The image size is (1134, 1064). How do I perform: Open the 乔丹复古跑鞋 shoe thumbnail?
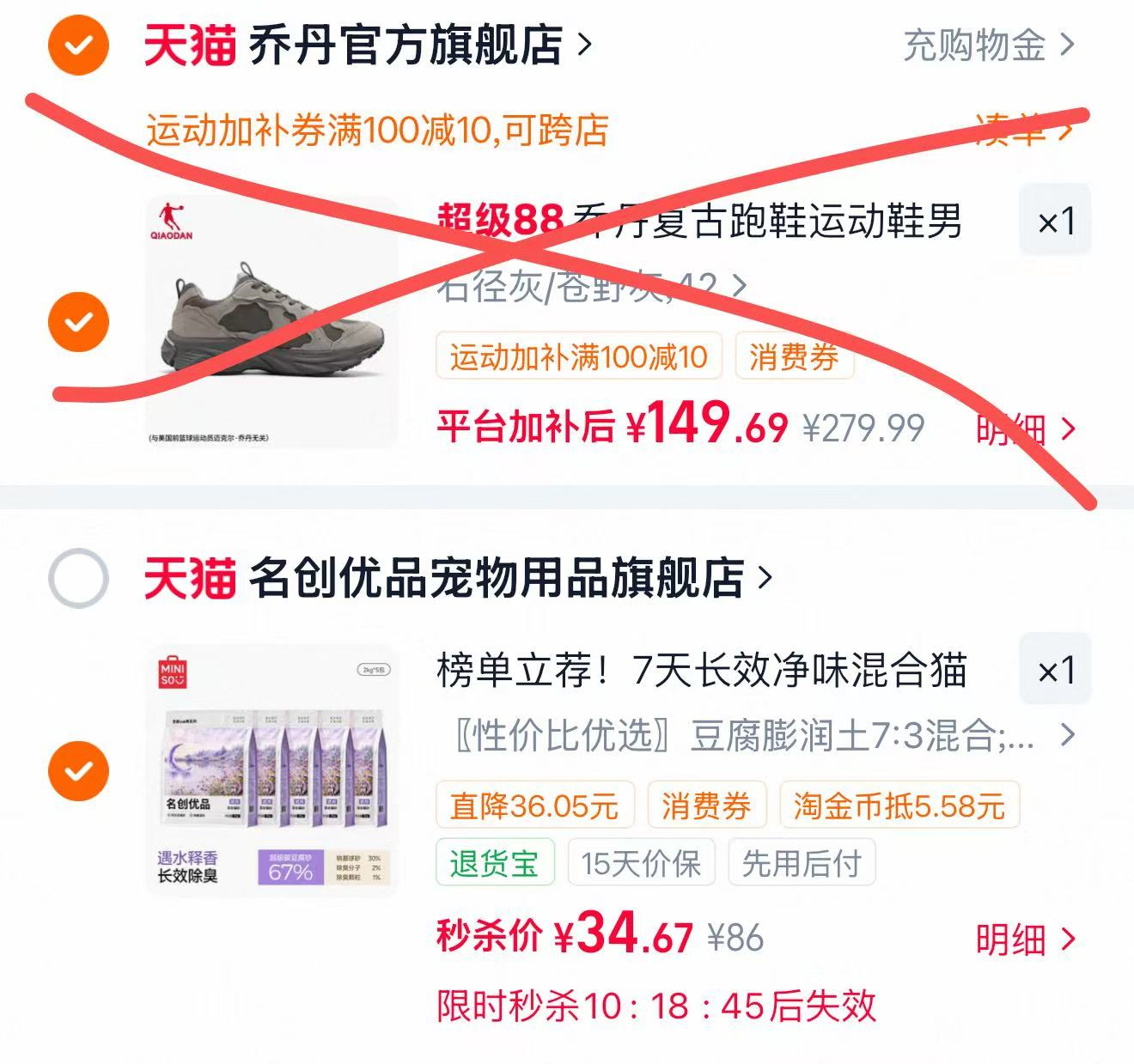click(271, 323)
